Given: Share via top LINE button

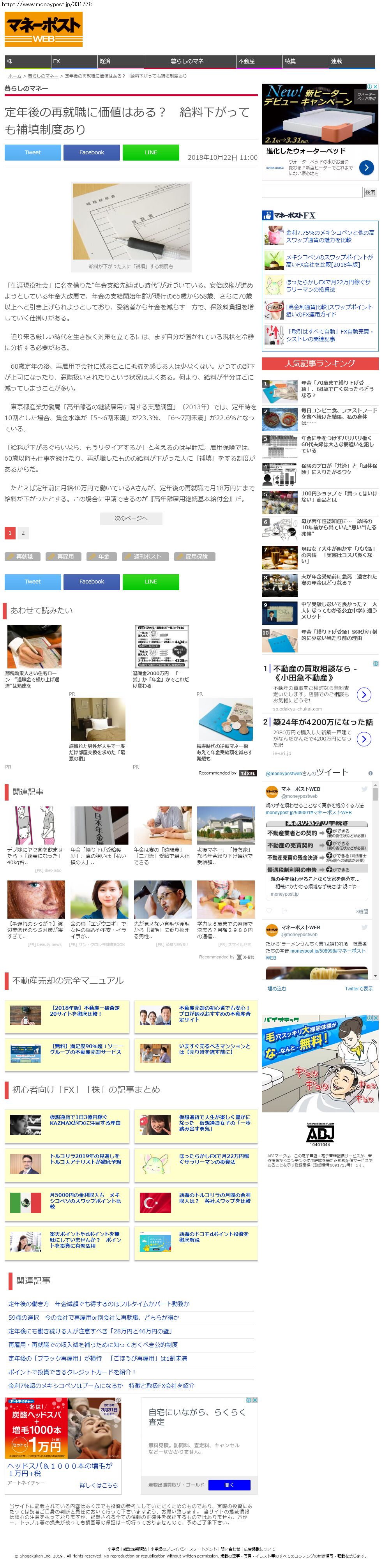Looking at the screenshot, I should tap(150, 153).
